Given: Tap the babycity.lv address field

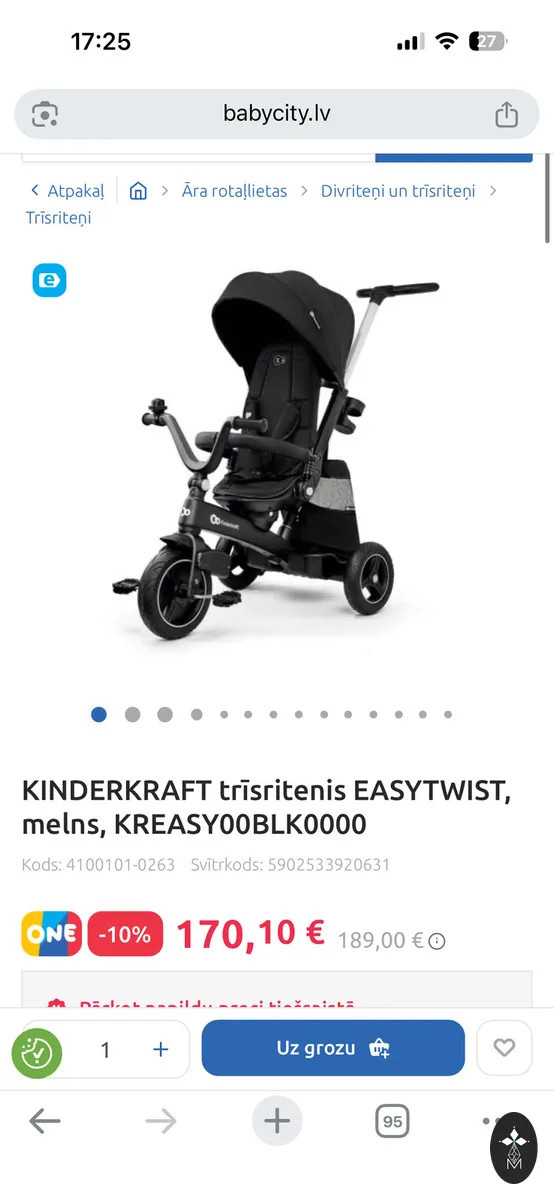Looking at the screenshot, I should pos(277,114).
